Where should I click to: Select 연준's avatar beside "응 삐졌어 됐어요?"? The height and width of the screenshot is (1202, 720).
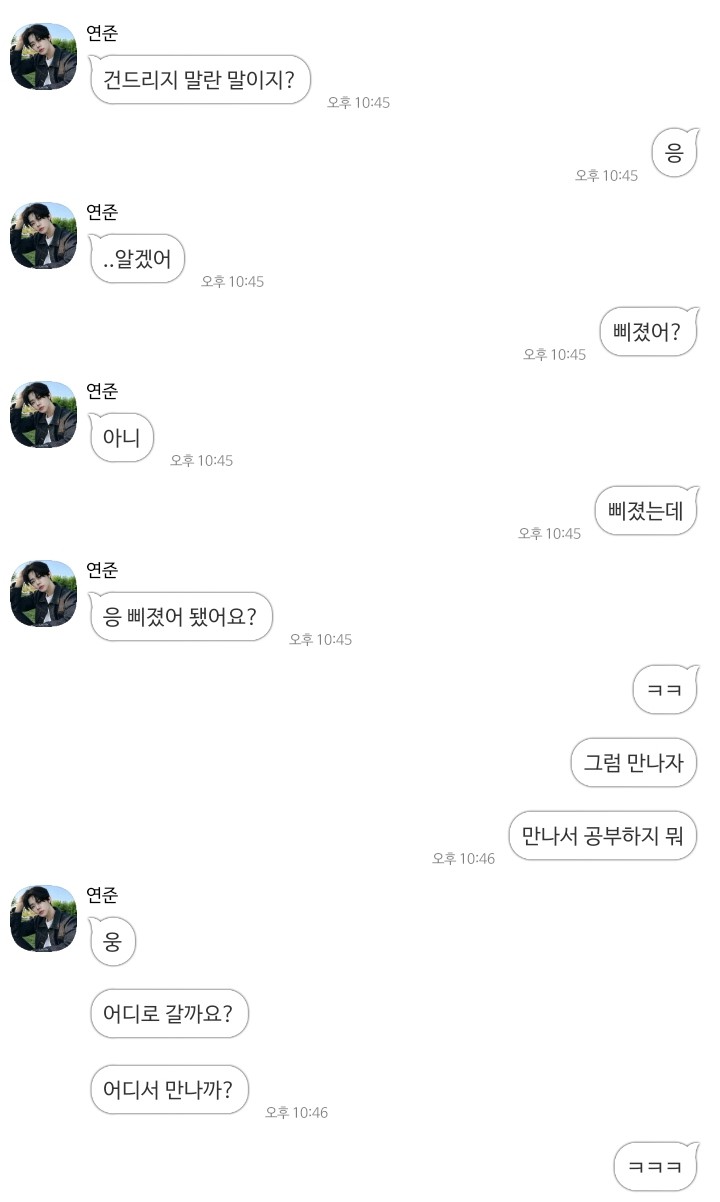point(43,594)
